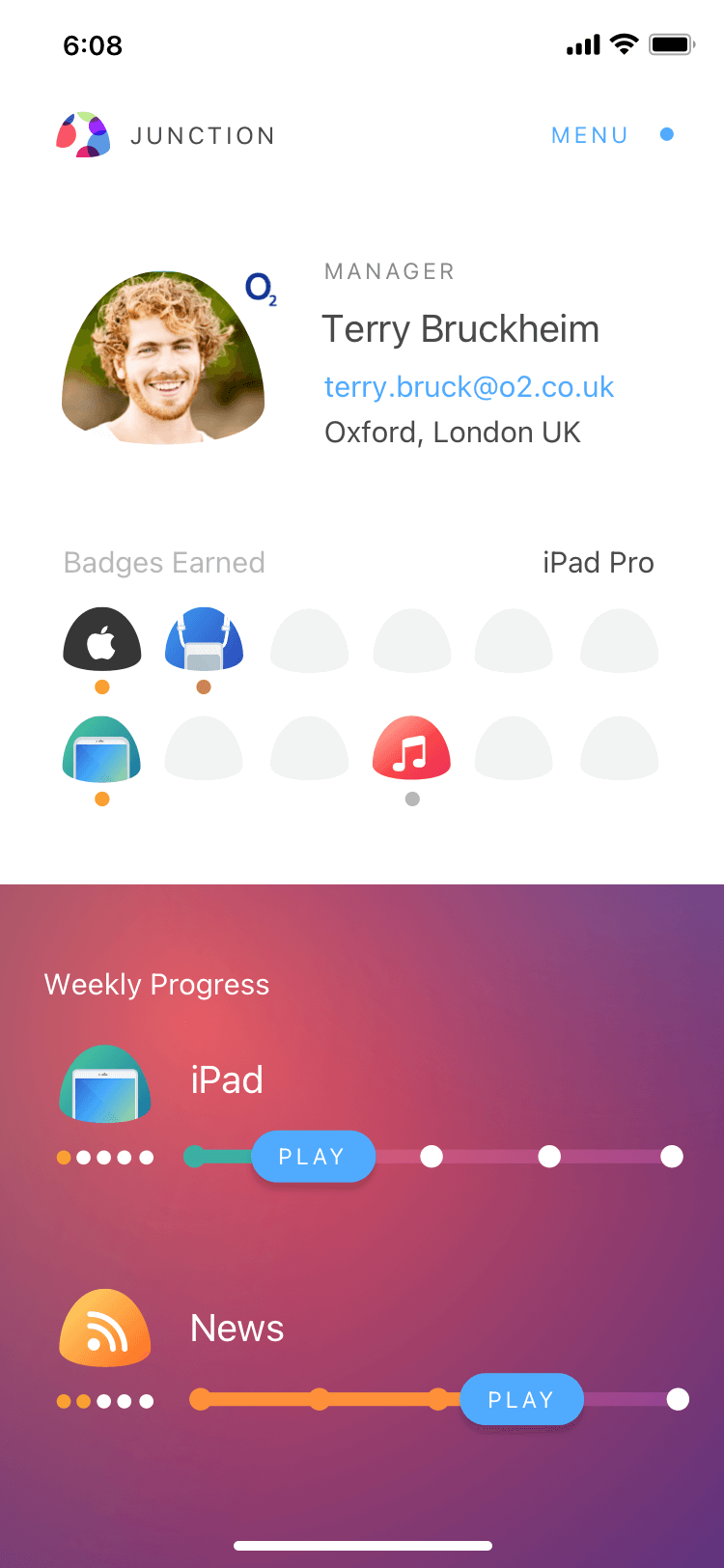Image resolution: width=724 pixels, height=1568 pixels.
Task: Tap PLAY on the News progress
Action: click(x=521, y=1400)
